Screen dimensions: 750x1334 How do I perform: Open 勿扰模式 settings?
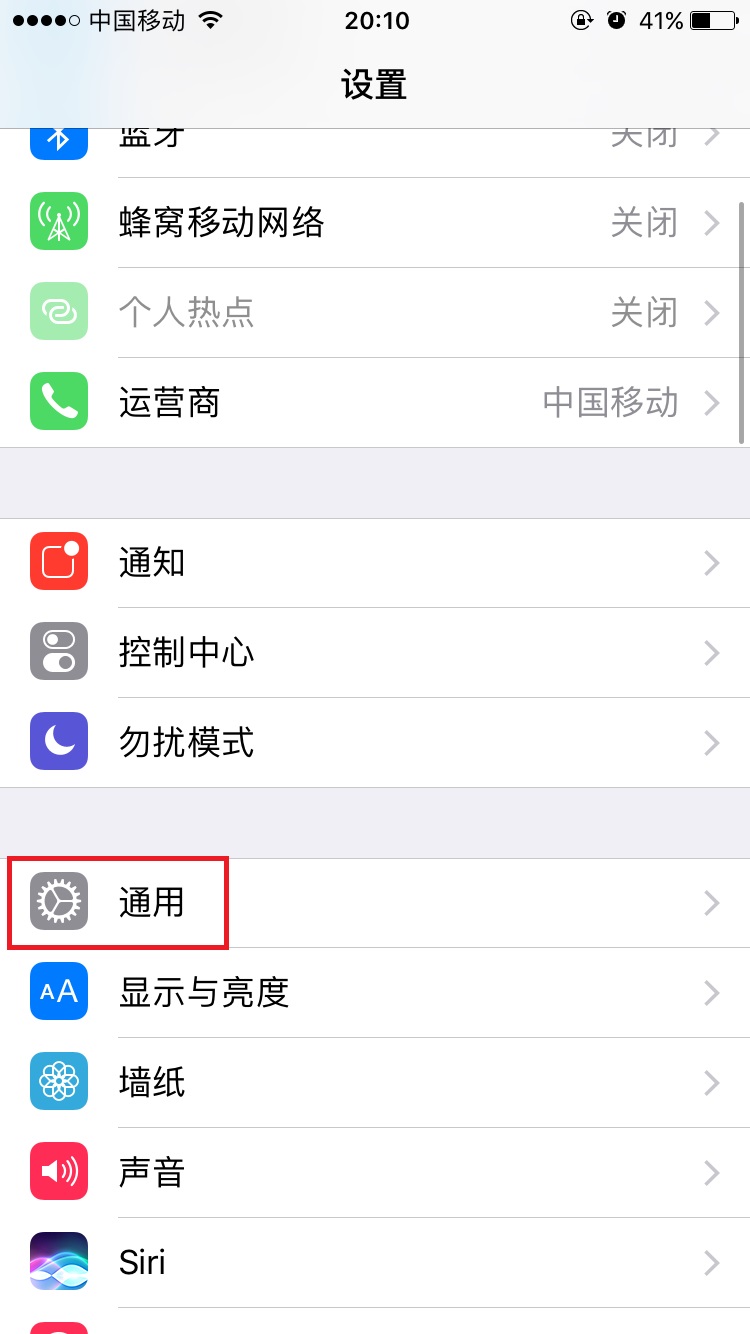(375, 743)
